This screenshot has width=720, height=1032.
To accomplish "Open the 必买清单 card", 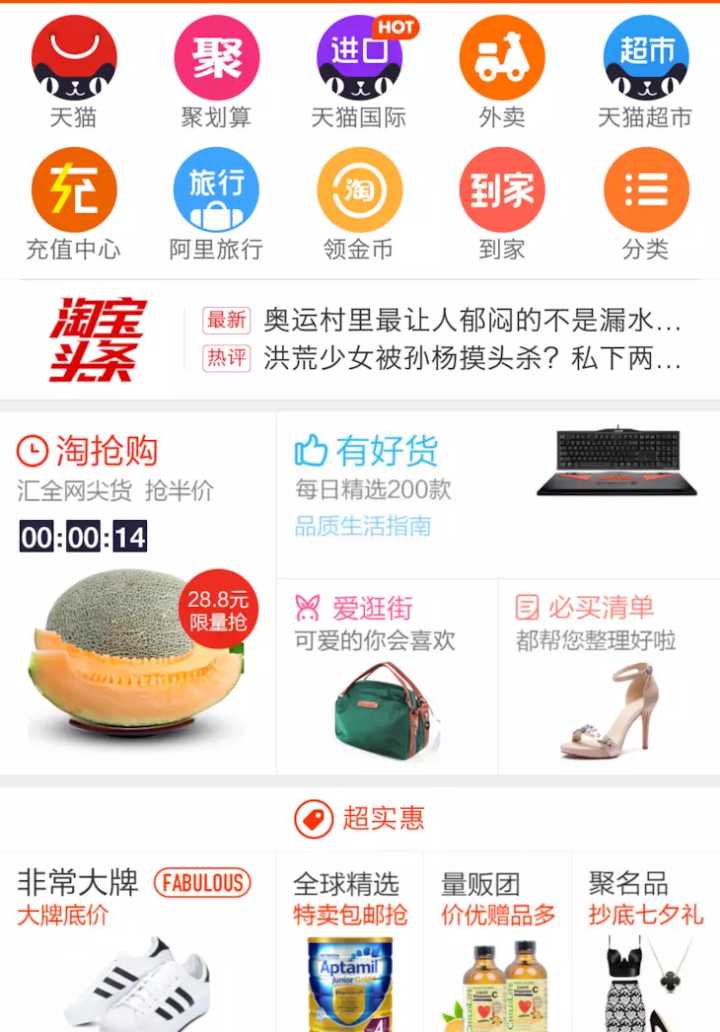I will 608,675.
